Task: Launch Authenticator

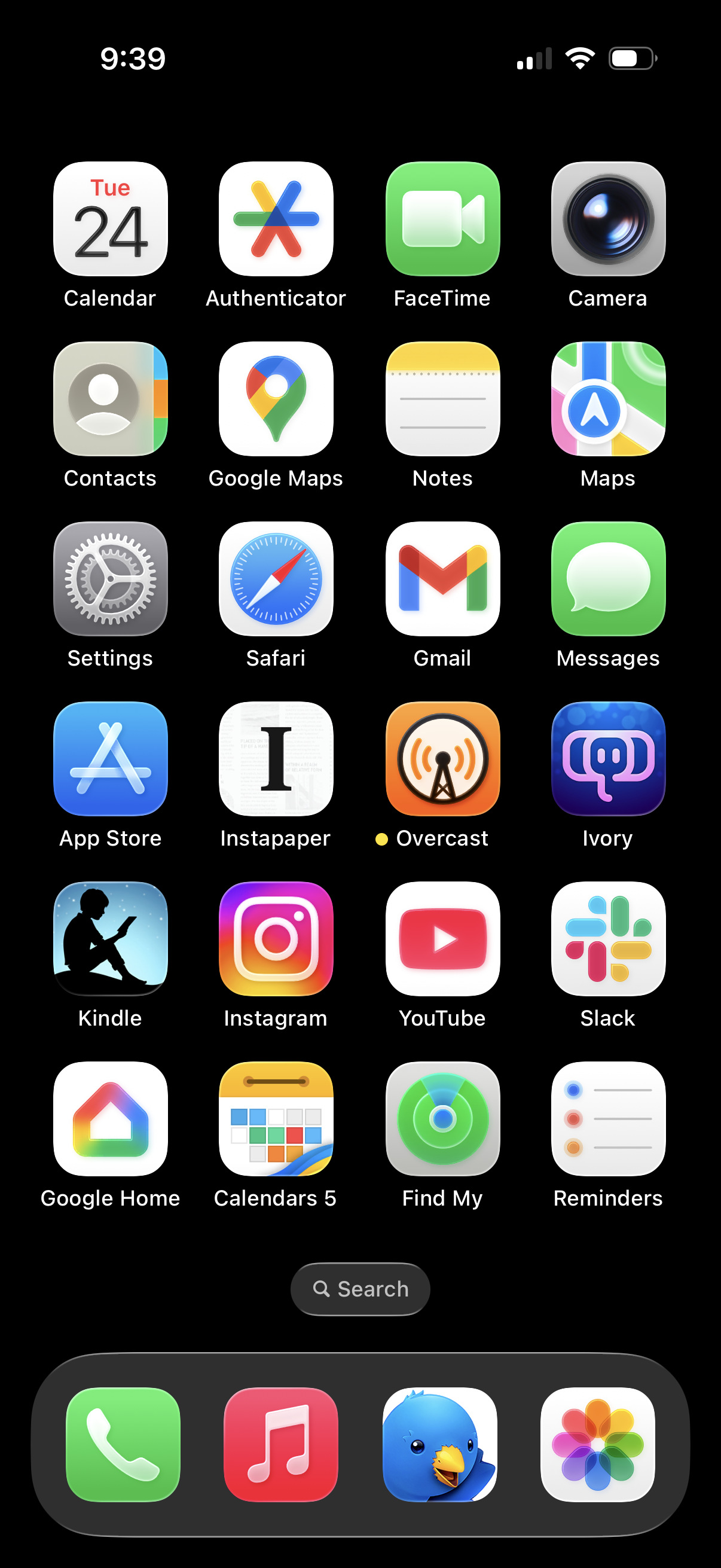Action: (276, 219)
